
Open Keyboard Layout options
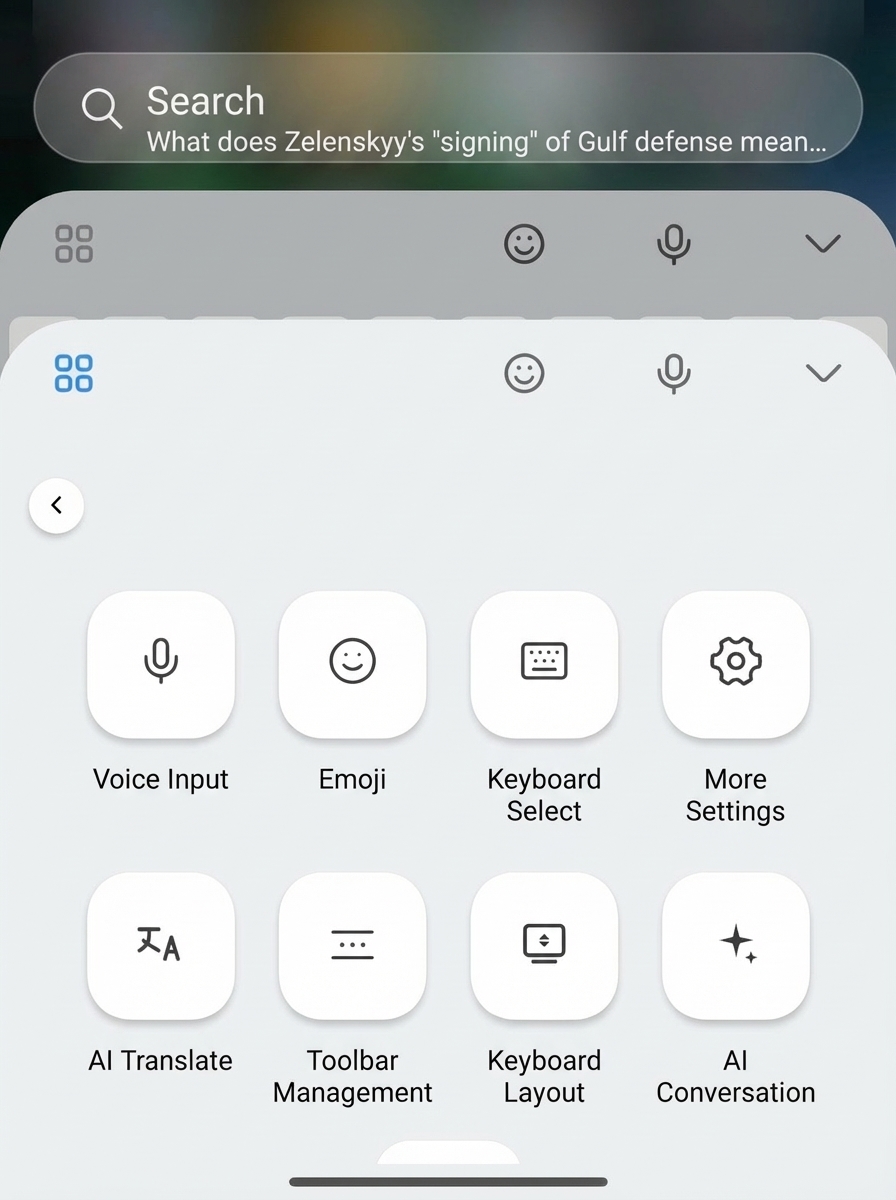544,945
